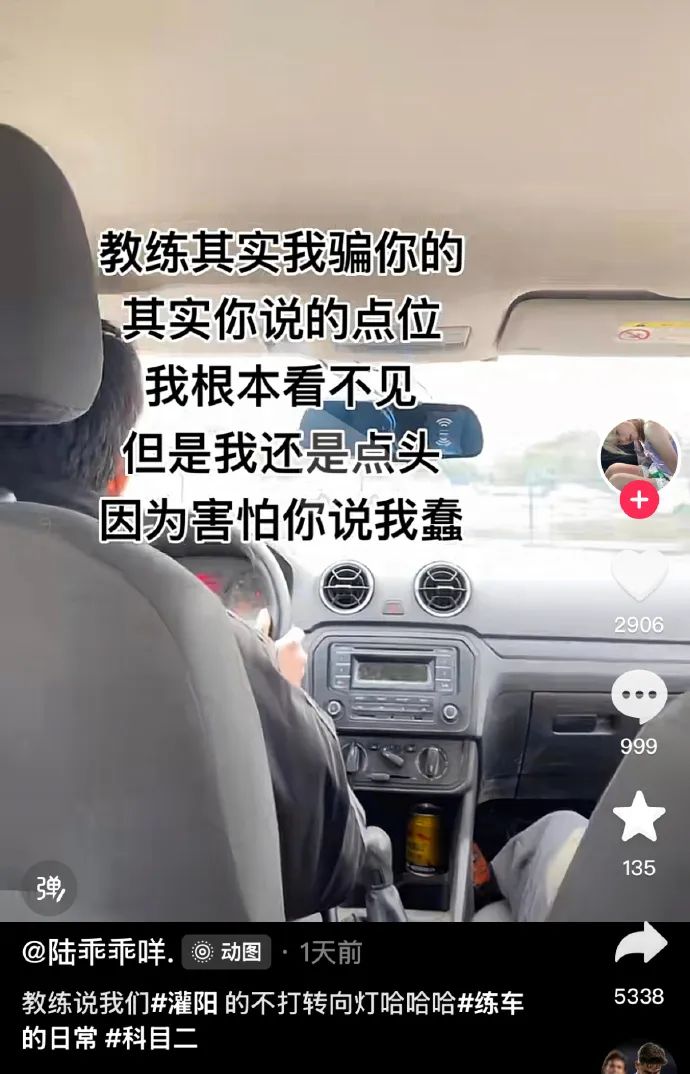Screen dimensions: 690x1074
Task: Add video to favorites with star
Action: pos(639,817)
